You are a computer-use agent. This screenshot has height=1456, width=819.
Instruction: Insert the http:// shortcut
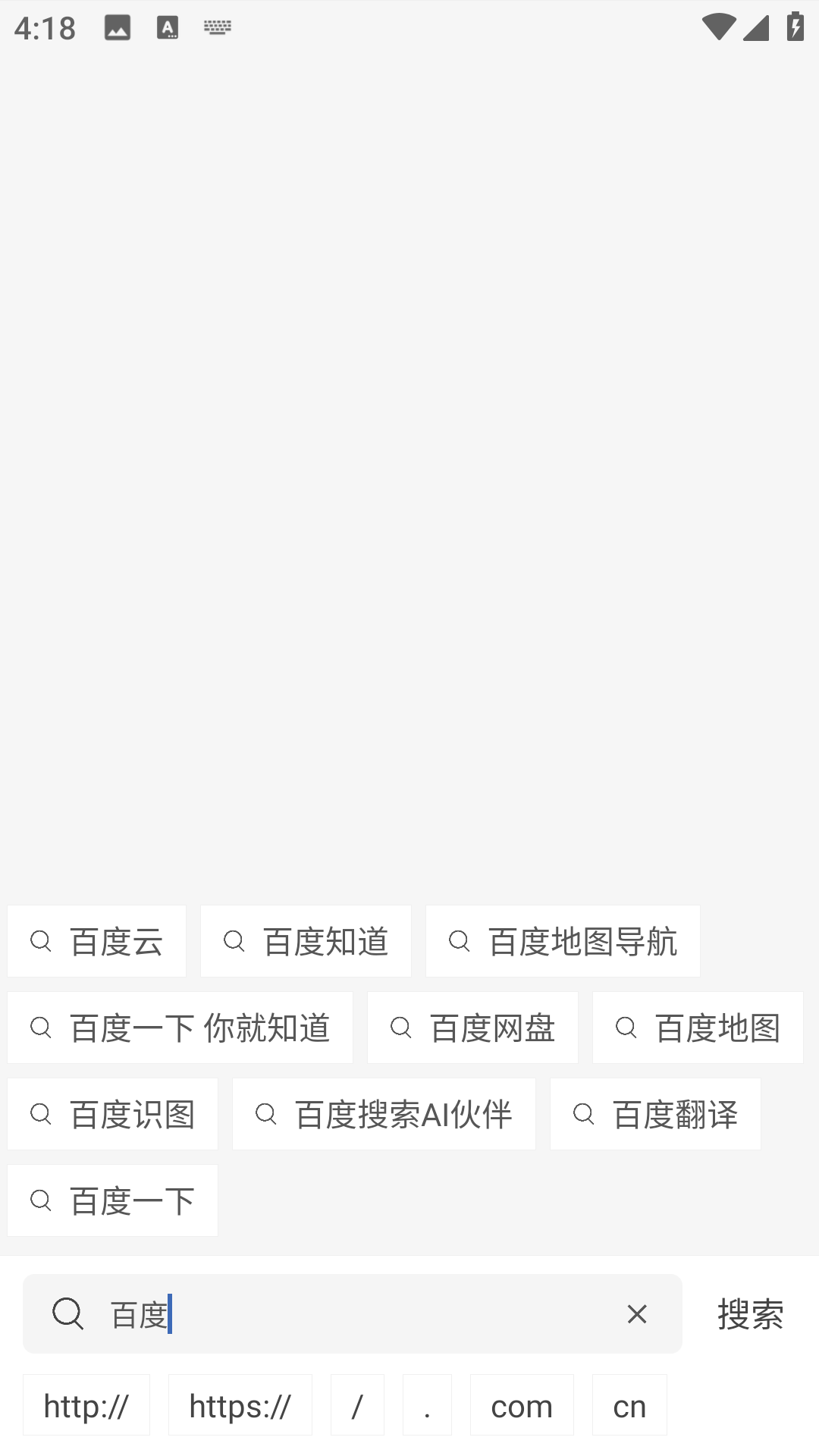(x=86, y=1405)
